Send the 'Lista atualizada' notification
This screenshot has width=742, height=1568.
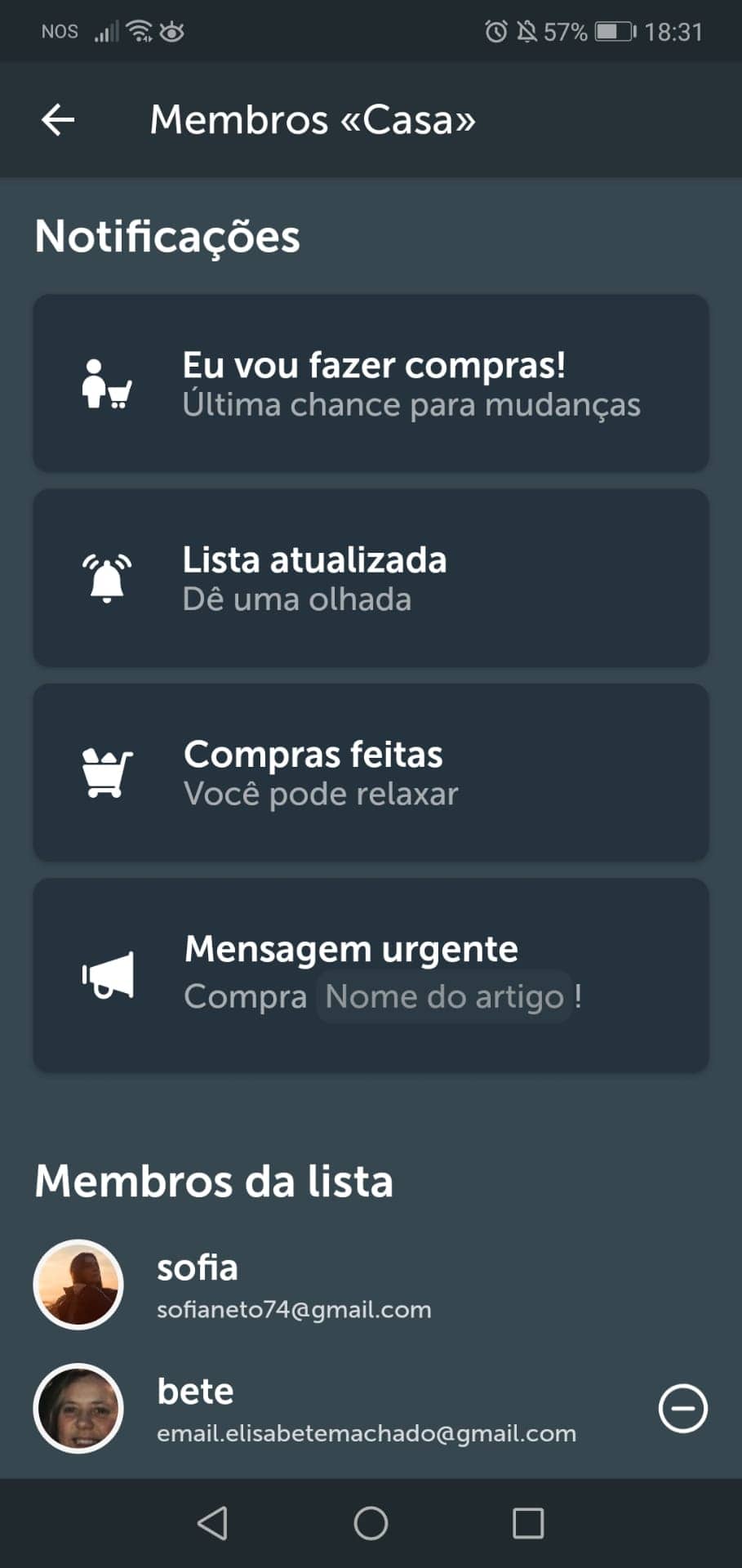tap(371, 578)
